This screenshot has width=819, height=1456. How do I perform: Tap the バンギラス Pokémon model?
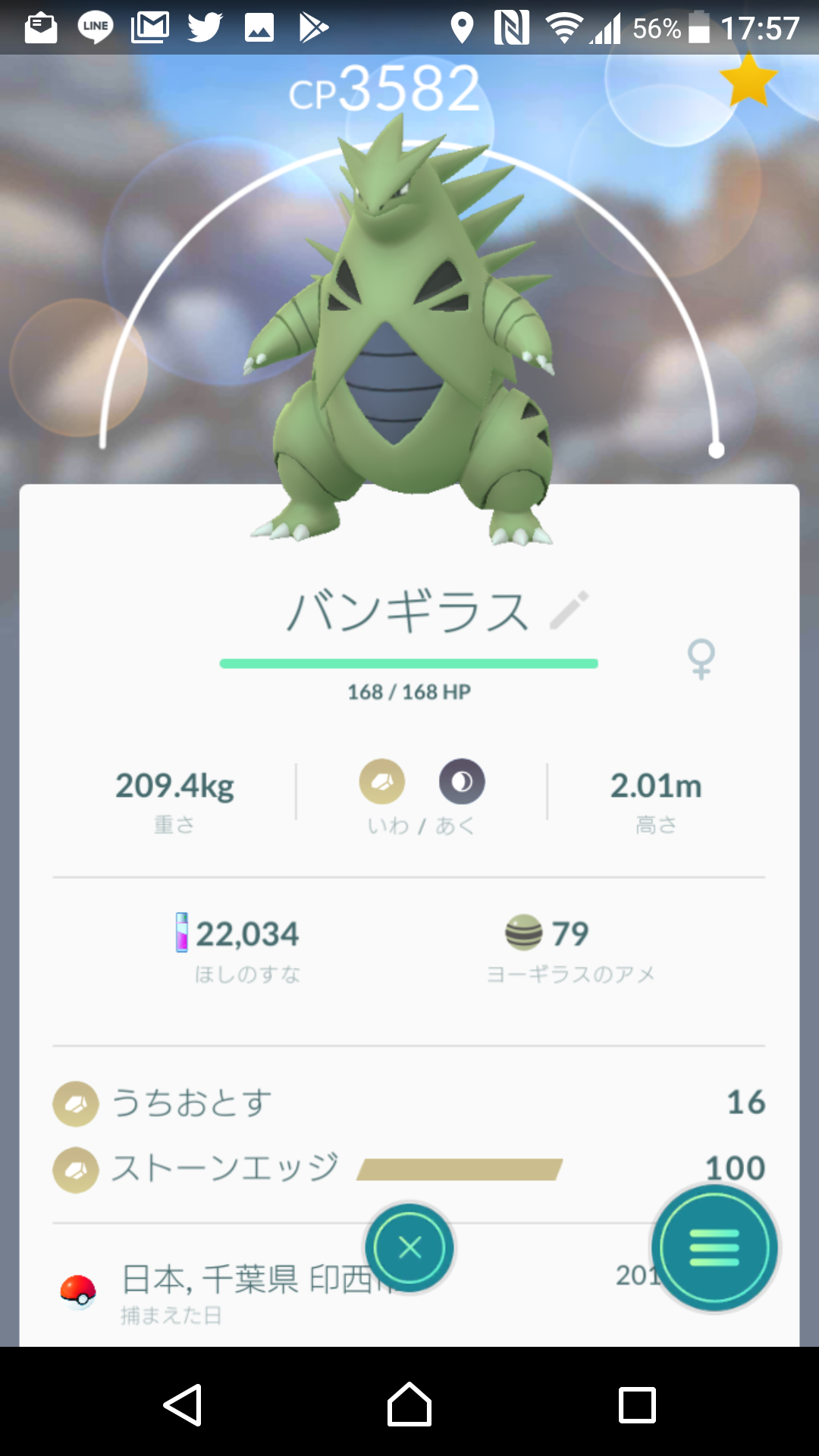tap(402, 341)
